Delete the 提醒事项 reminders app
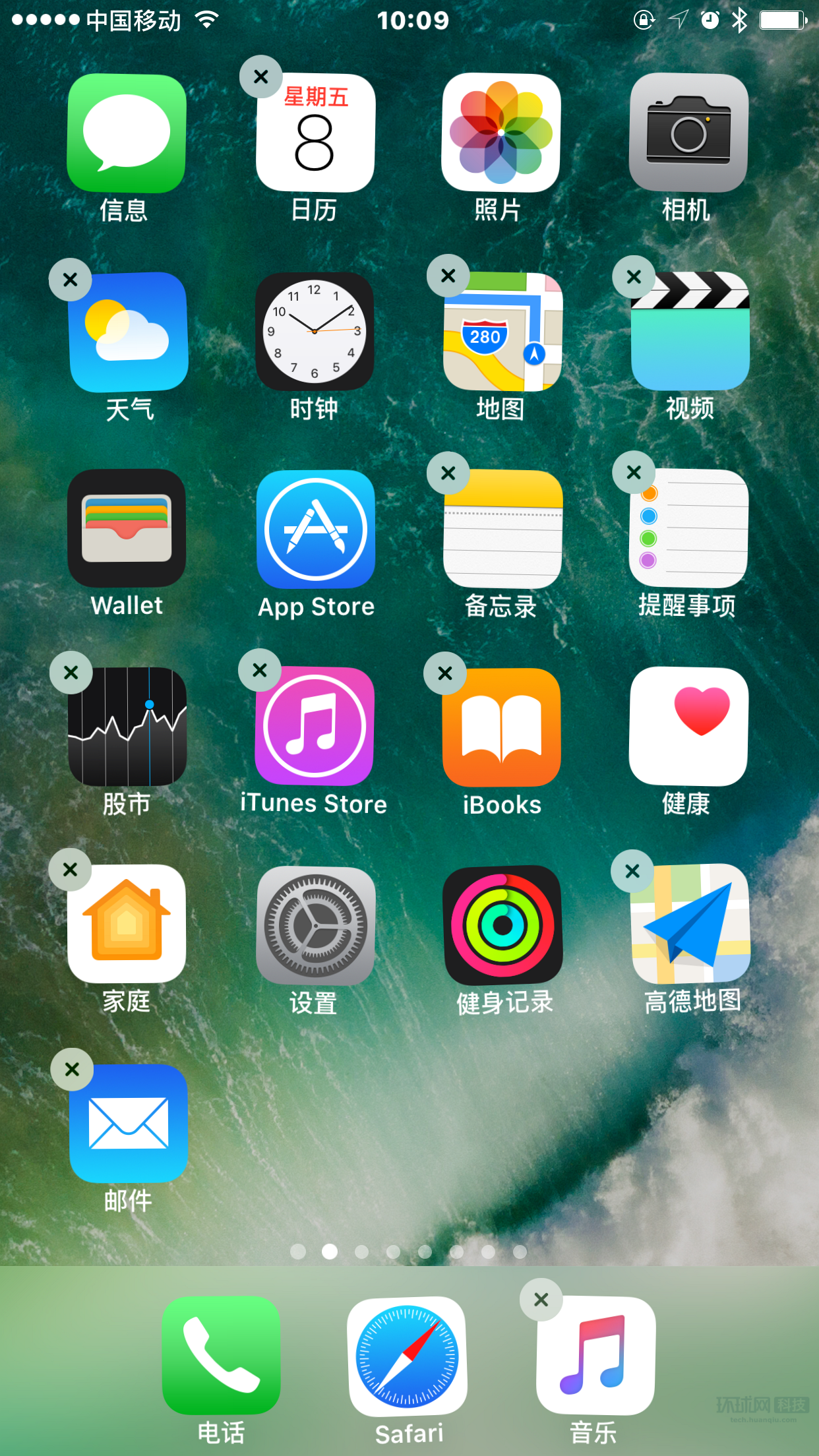819x1456 pixels. (634, 472)
